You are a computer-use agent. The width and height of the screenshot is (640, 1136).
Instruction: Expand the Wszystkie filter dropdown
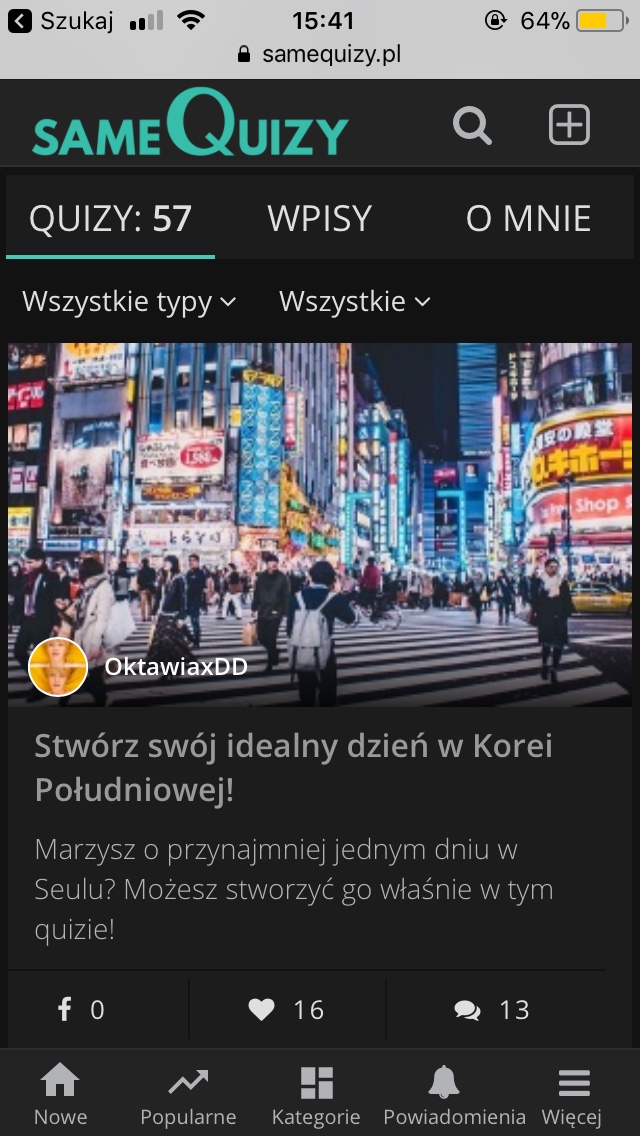(x=354, y=301)
